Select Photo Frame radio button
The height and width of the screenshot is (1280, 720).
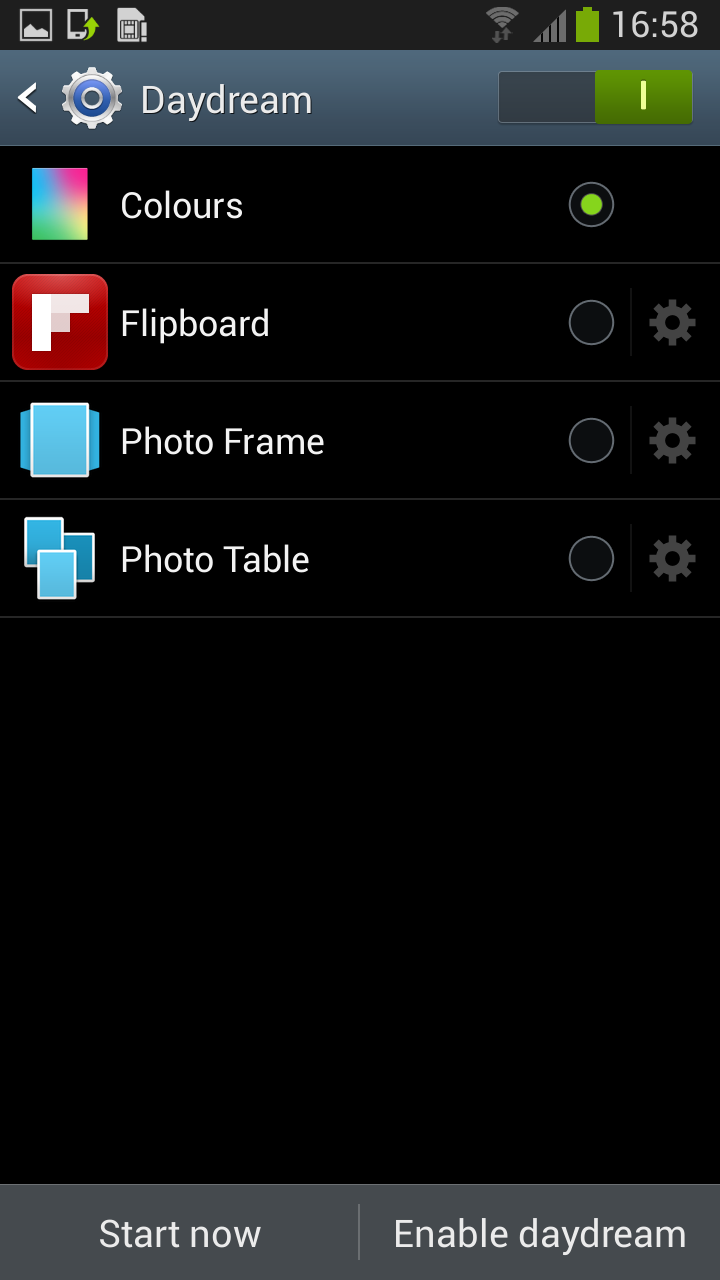pos(591,441)
